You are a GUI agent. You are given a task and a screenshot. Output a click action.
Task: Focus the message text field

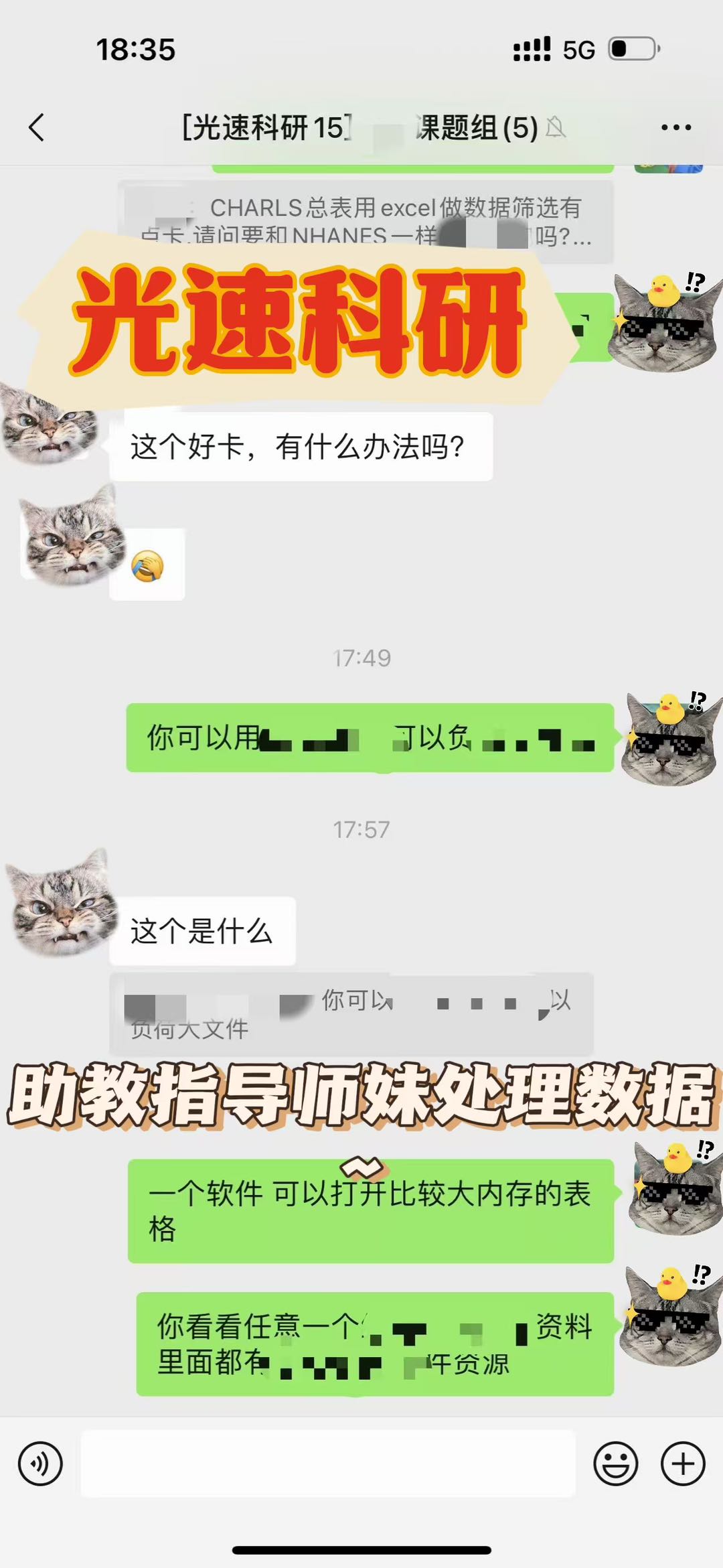[x=328, y=1464]
